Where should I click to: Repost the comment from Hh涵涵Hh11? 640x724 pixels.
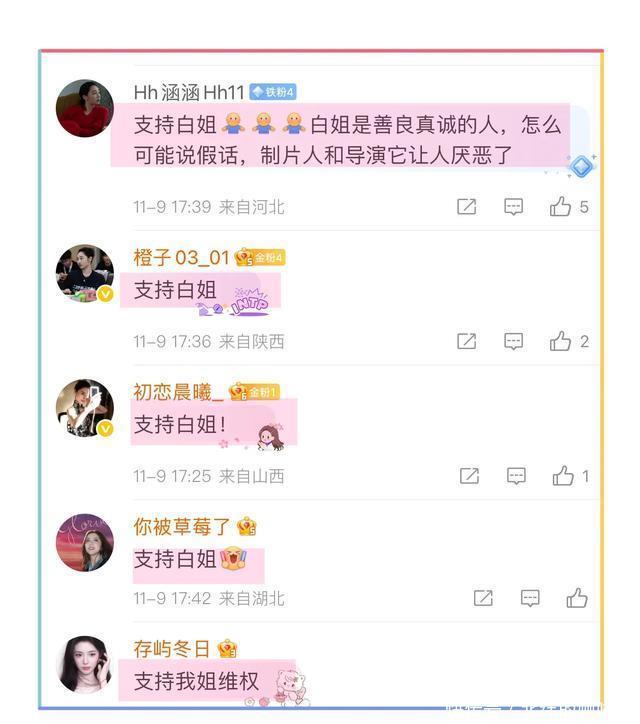pyautogui.click(x=466, y=207)
